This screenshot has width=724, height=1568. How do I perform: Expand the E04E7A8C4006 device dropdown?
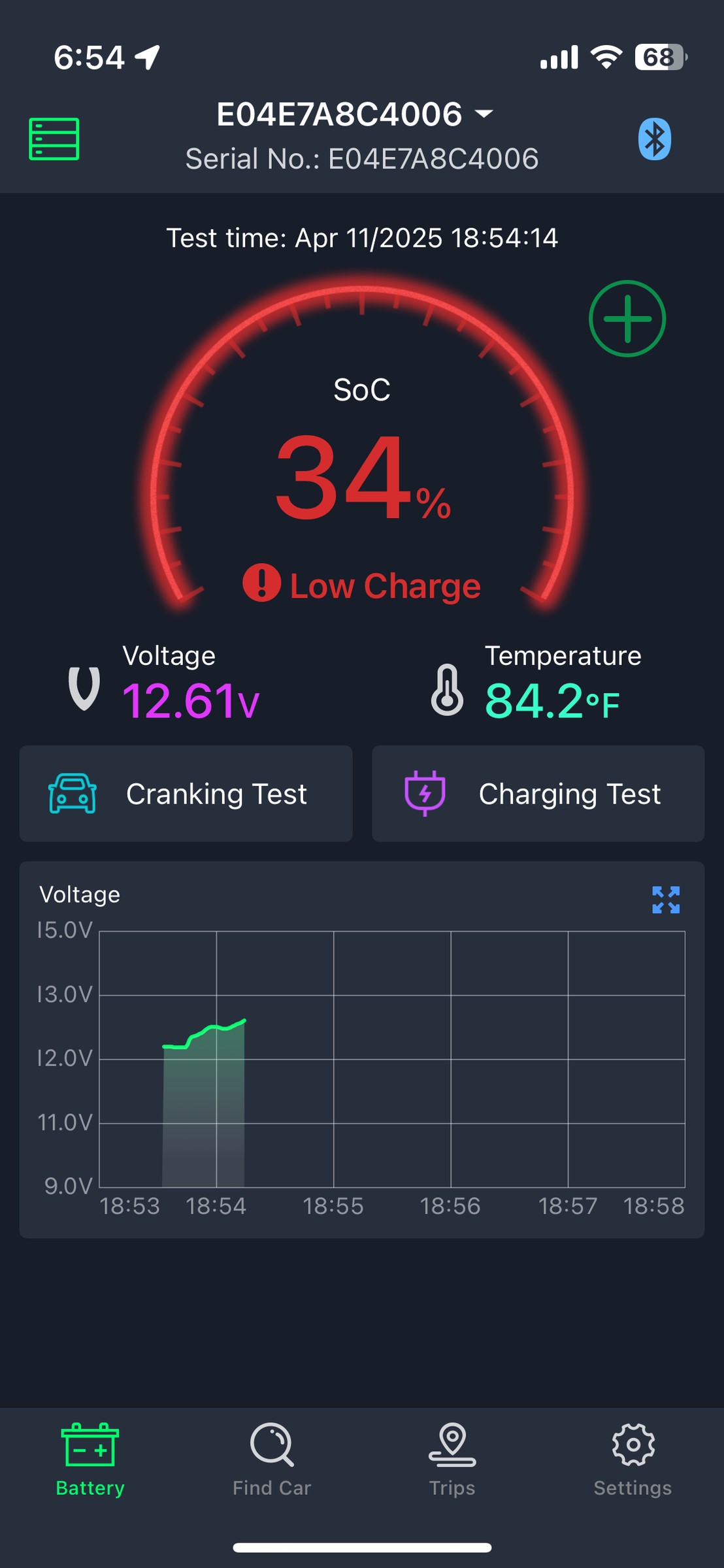pos(355,114)
